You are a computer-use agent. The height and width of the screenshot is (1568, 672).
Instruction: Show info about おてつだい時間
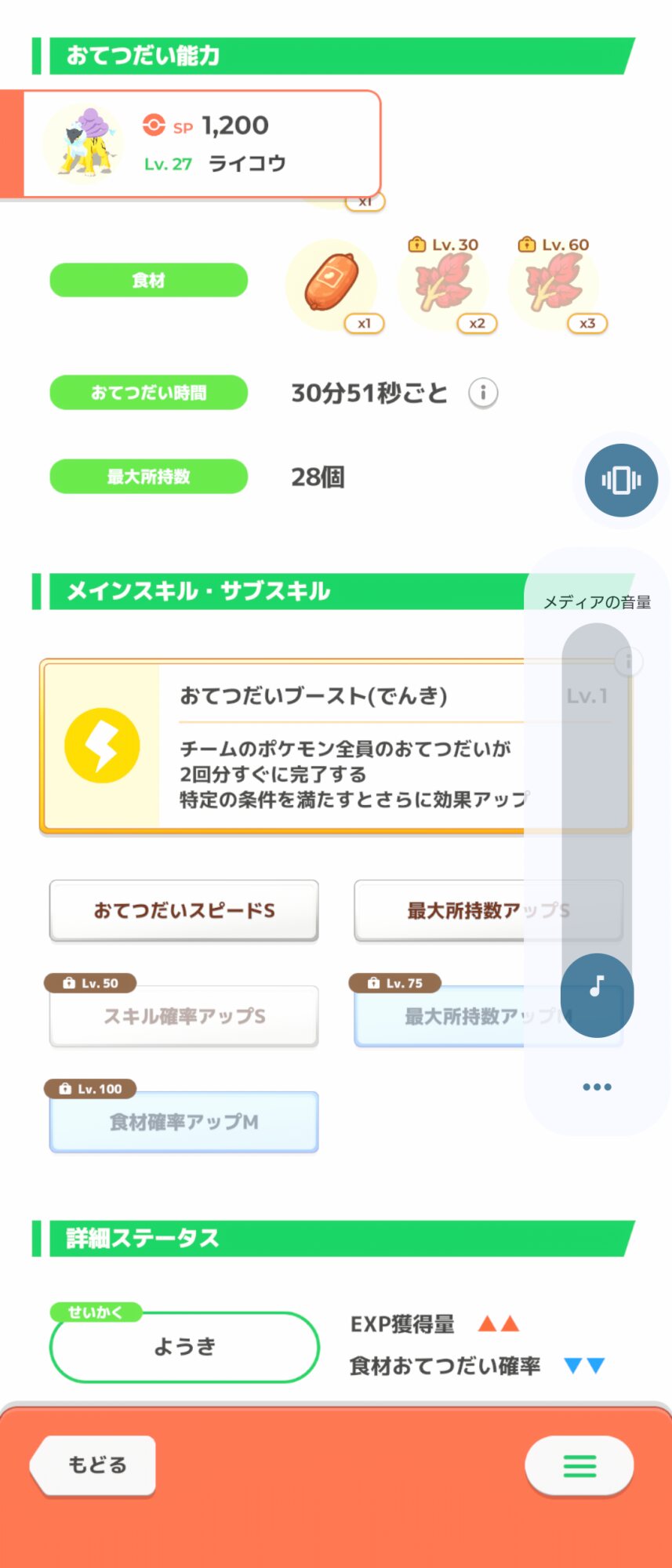pos(483,392)
